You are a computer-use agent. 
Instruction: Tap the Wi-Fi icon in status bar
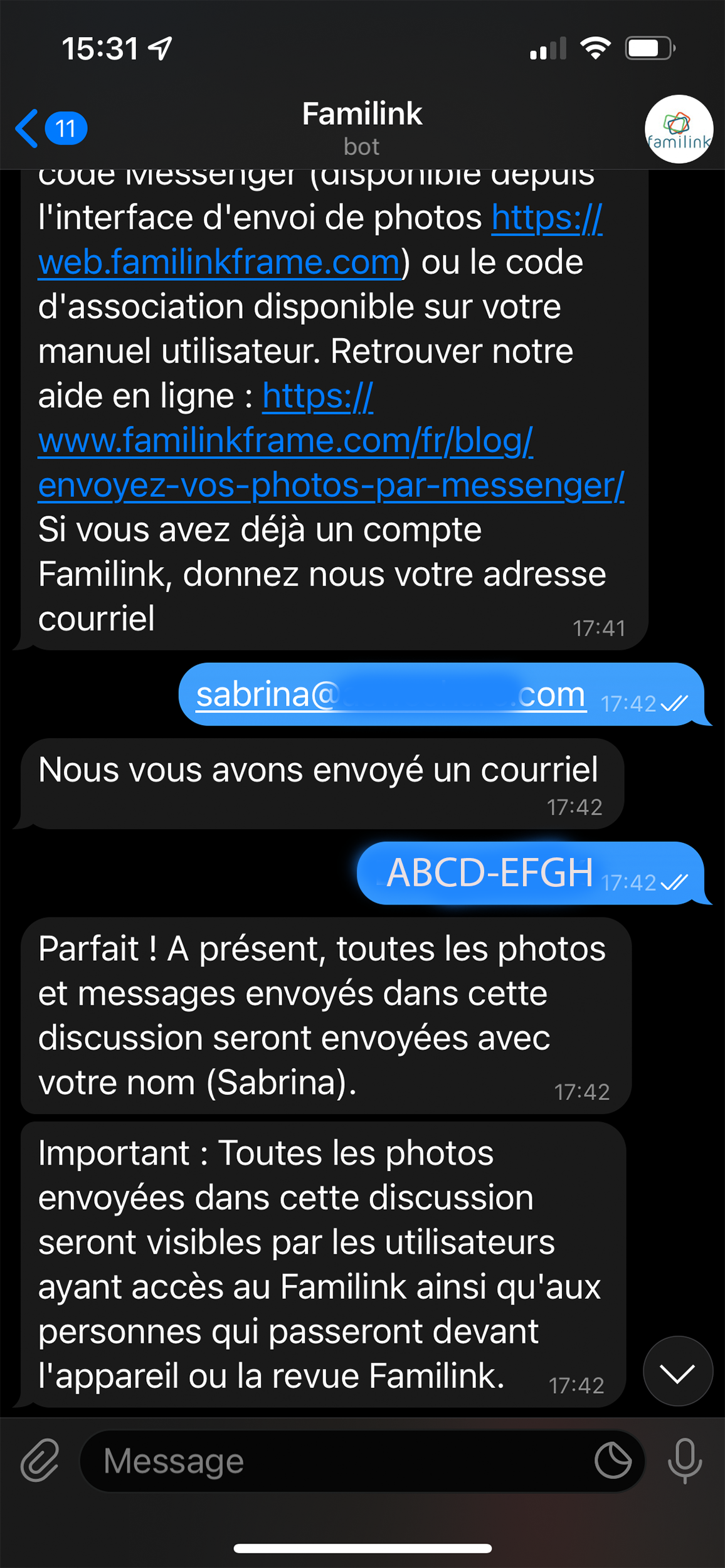596,47
